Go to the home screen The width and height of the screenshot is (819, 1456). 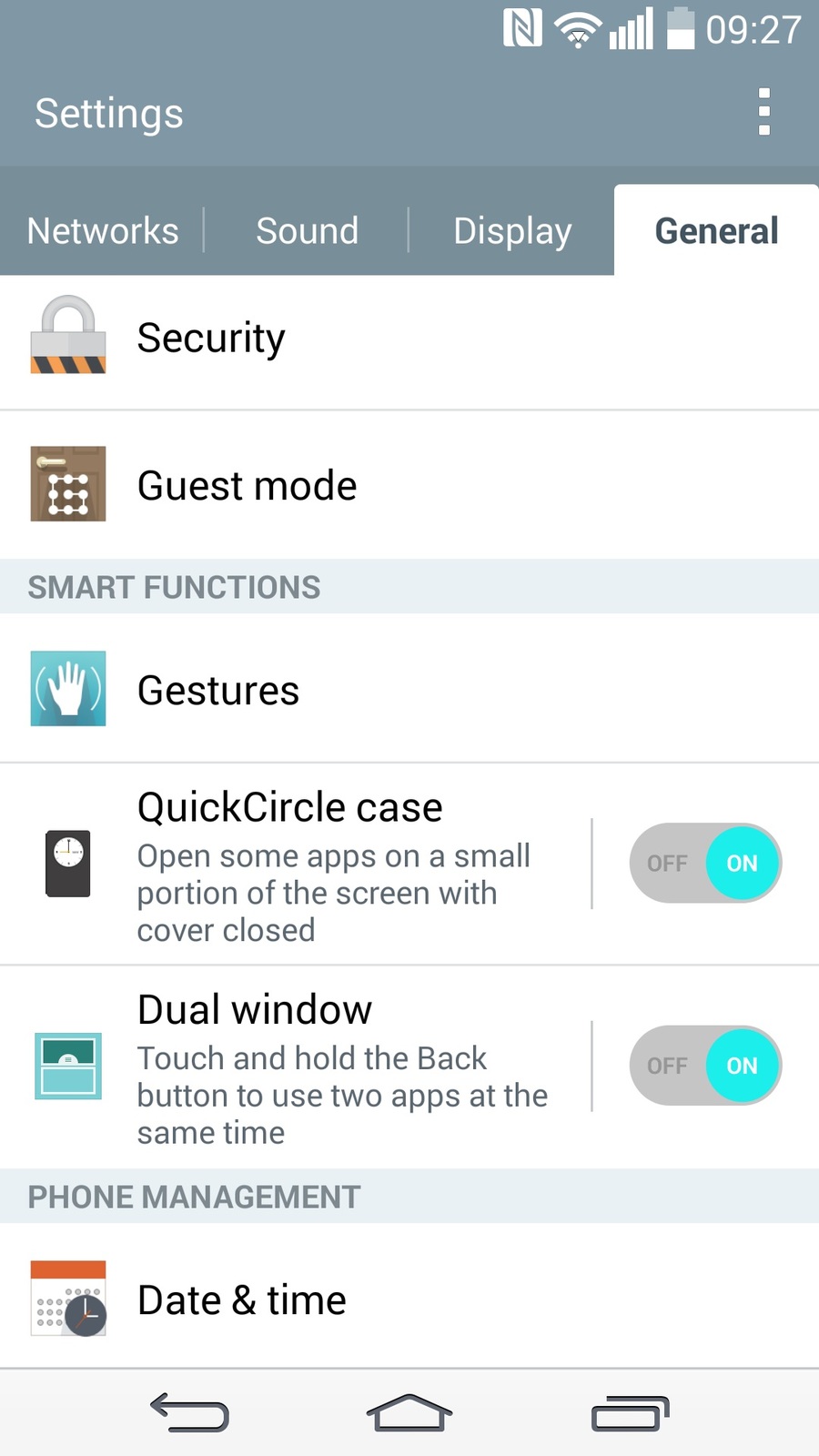click(409, 1413)
